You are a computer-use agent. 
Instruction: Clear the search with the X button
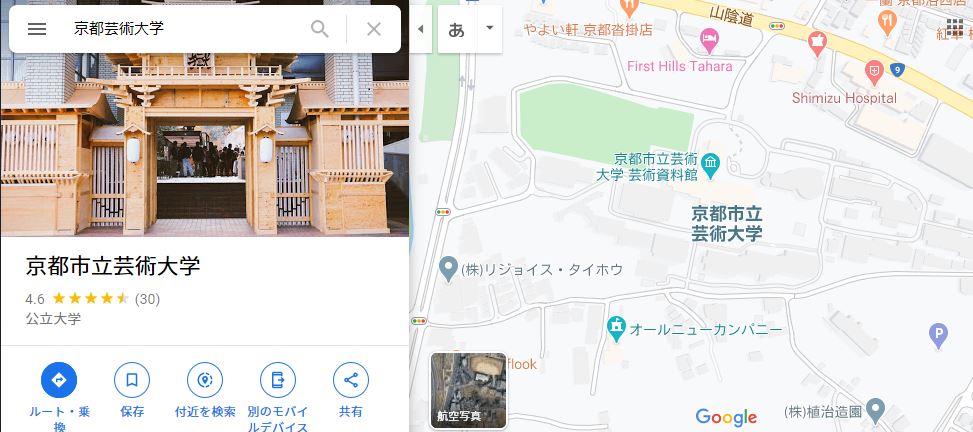[374, 29]
